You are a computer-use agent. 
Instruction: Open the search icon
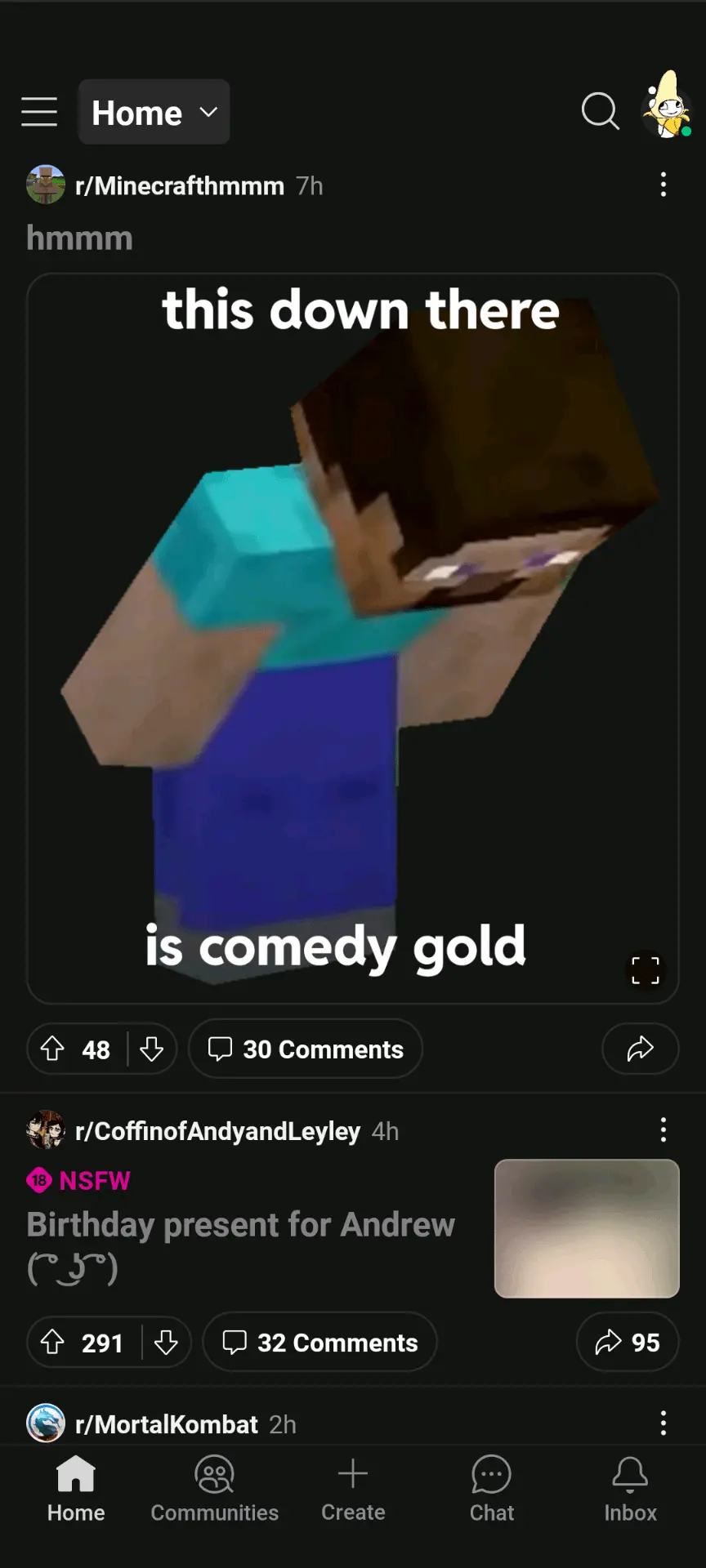click(600, 111)
